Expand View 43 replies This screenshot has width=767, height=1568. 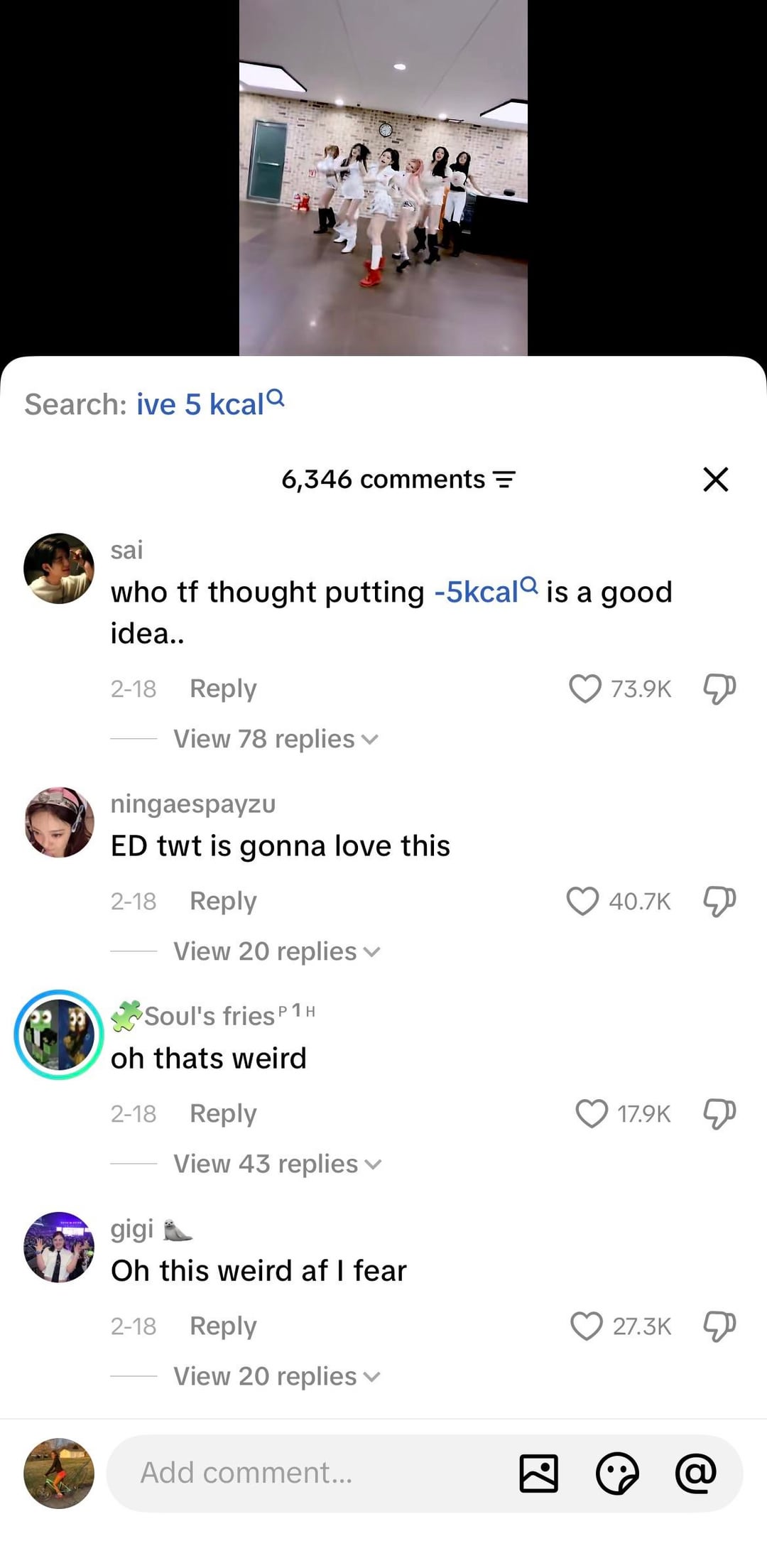coord(277,1164)
